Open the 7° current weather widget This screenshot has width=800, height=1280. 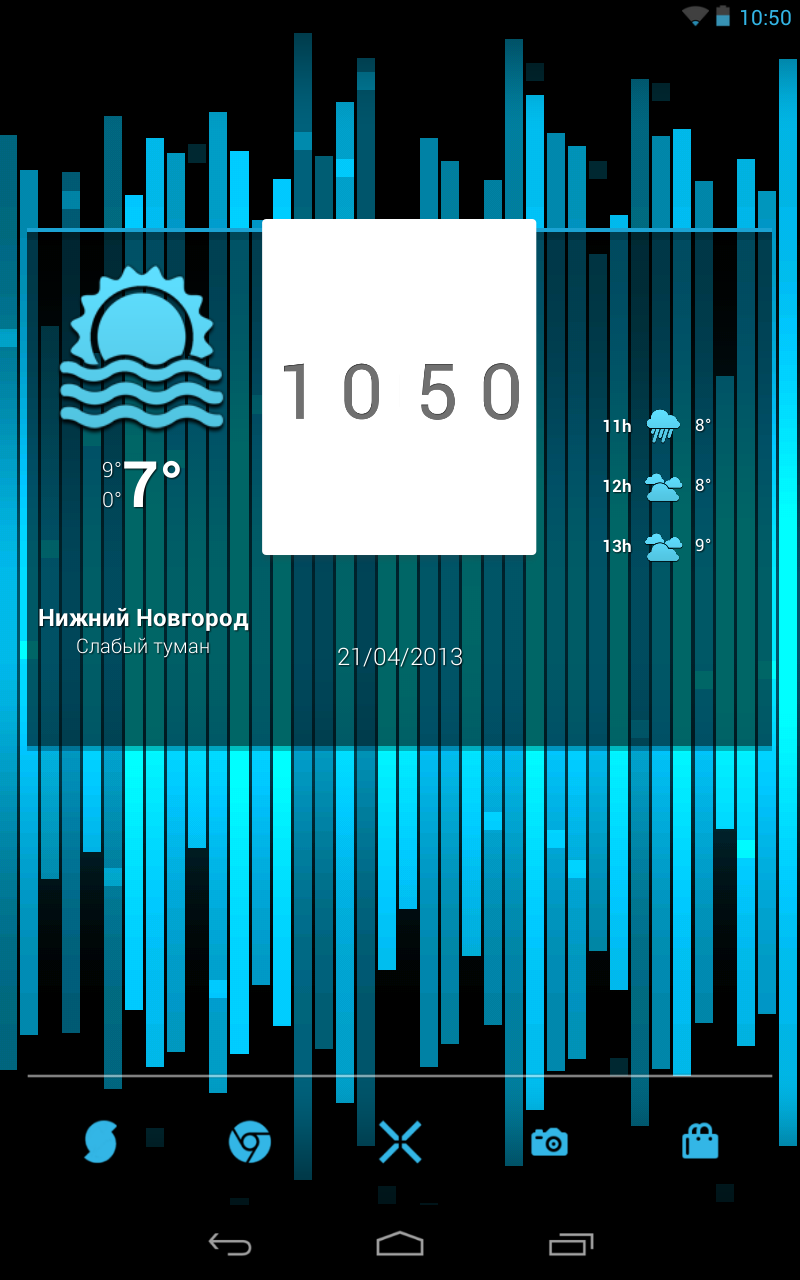(x=141, y=484)
